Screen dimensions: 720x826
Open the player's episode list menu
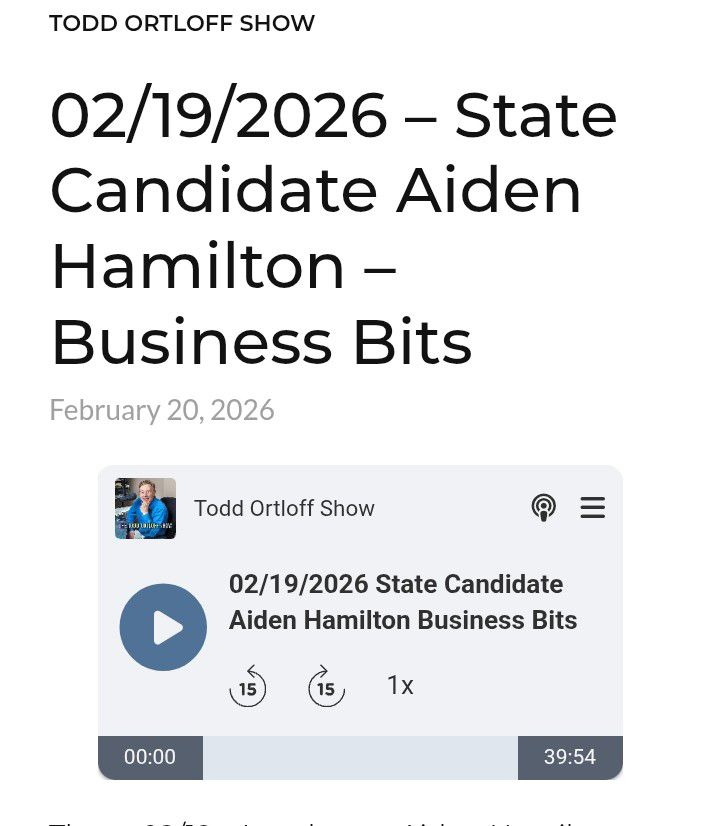point(593,508)
